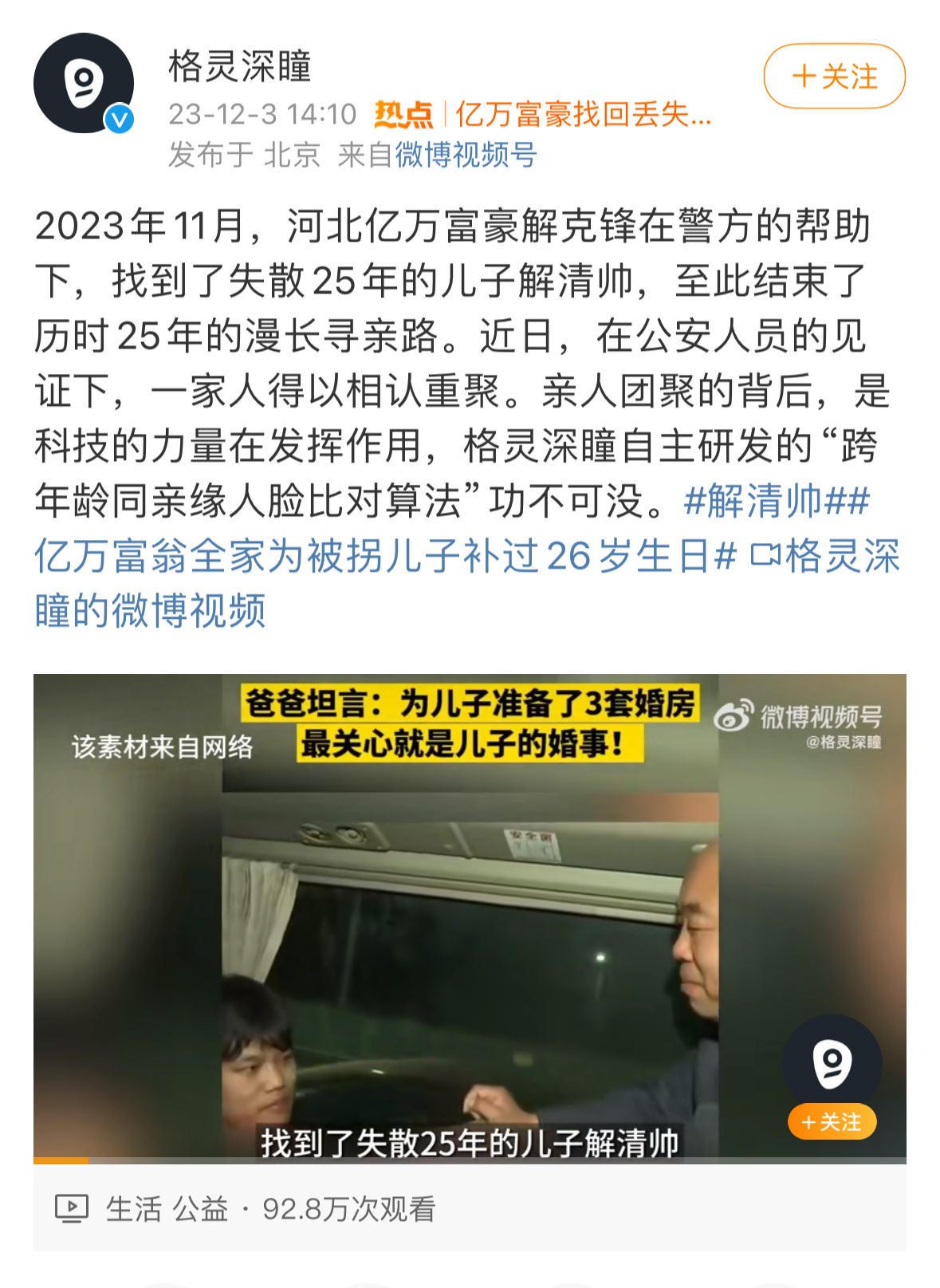Viewport: 940px width, 1288px height.
Task: Follow 格灵深瞳 with the +关注 button
Action: (x=834, y=77)
